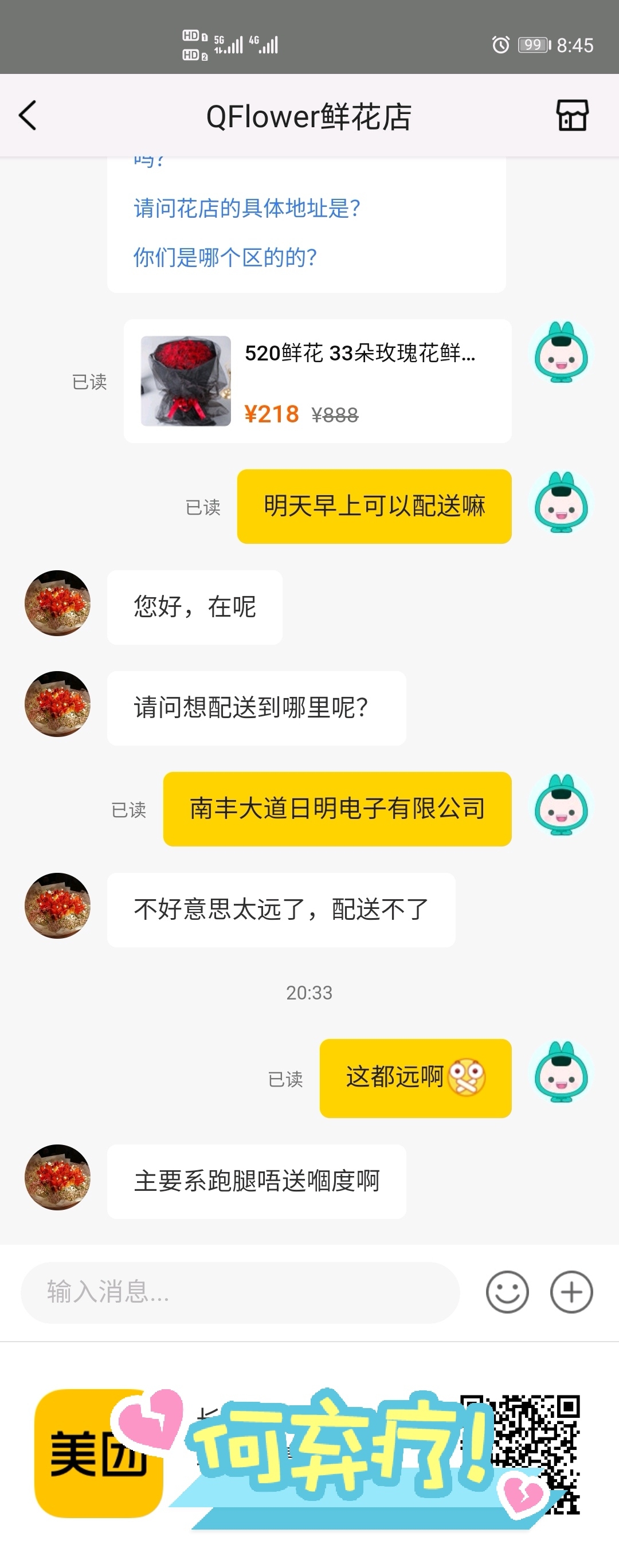Ask the suggested question 请问花店的具体地址是?
619x1568 pixels.
247,208
